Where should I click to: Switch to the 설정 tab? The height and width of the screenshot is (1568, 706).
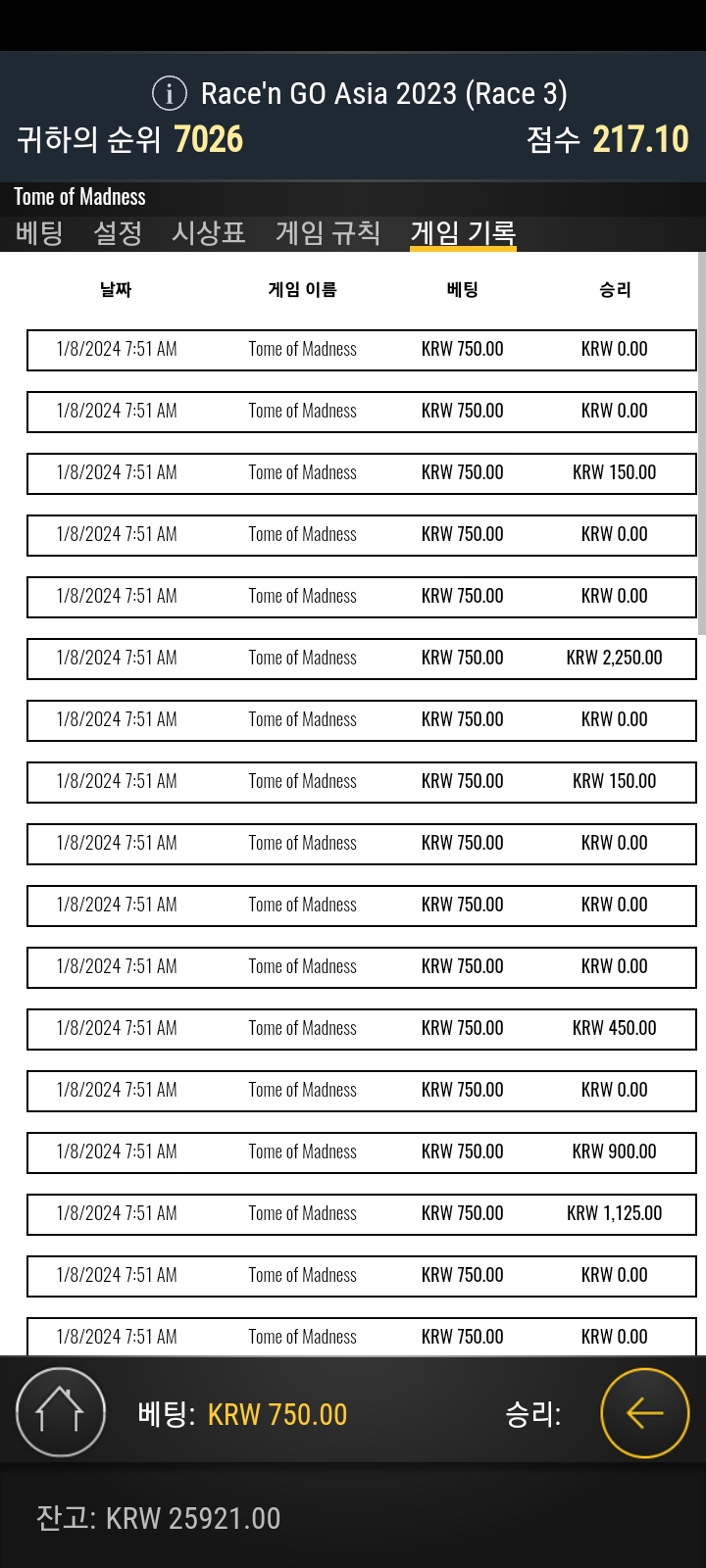tap(118, 233)
